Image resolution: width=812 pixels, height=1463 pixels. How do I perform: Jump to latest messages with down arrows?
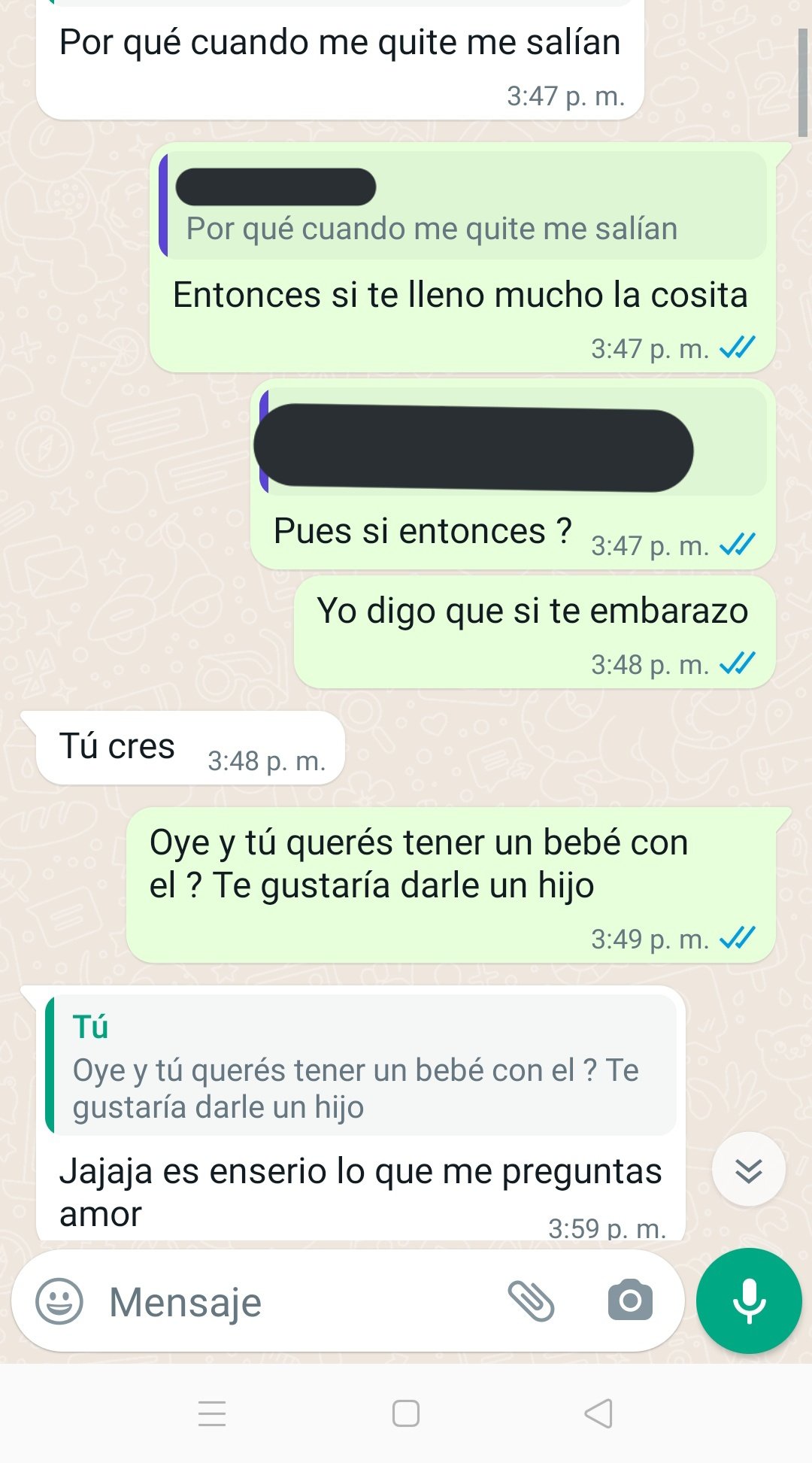(749, 1170)
